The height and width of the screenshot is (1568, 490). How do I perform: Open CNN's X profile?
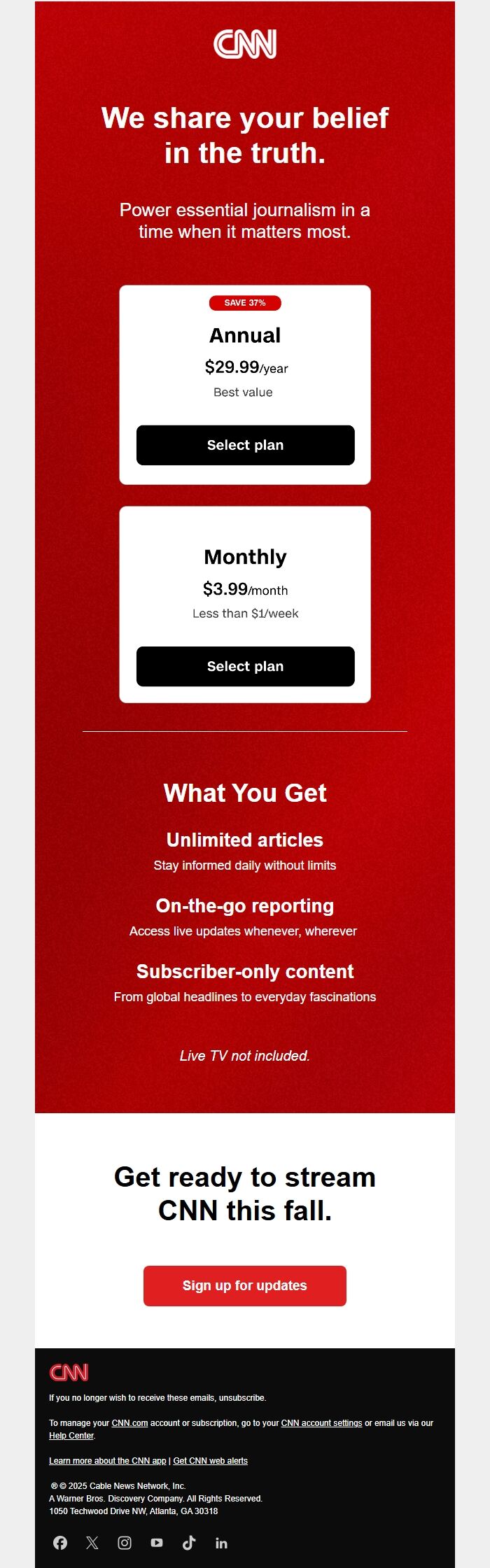pos(92,1543)
